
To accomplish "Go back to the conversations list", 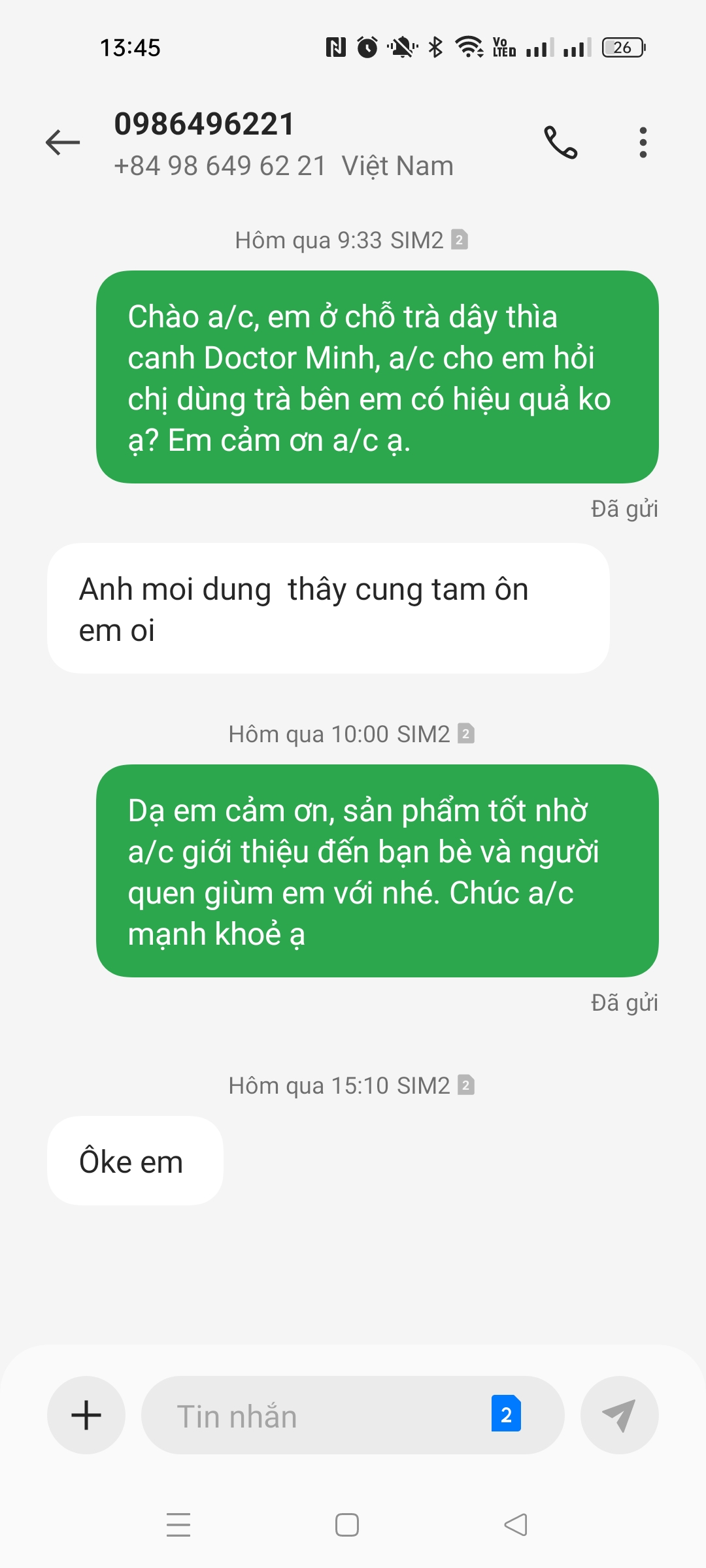I will click(63, 142).
